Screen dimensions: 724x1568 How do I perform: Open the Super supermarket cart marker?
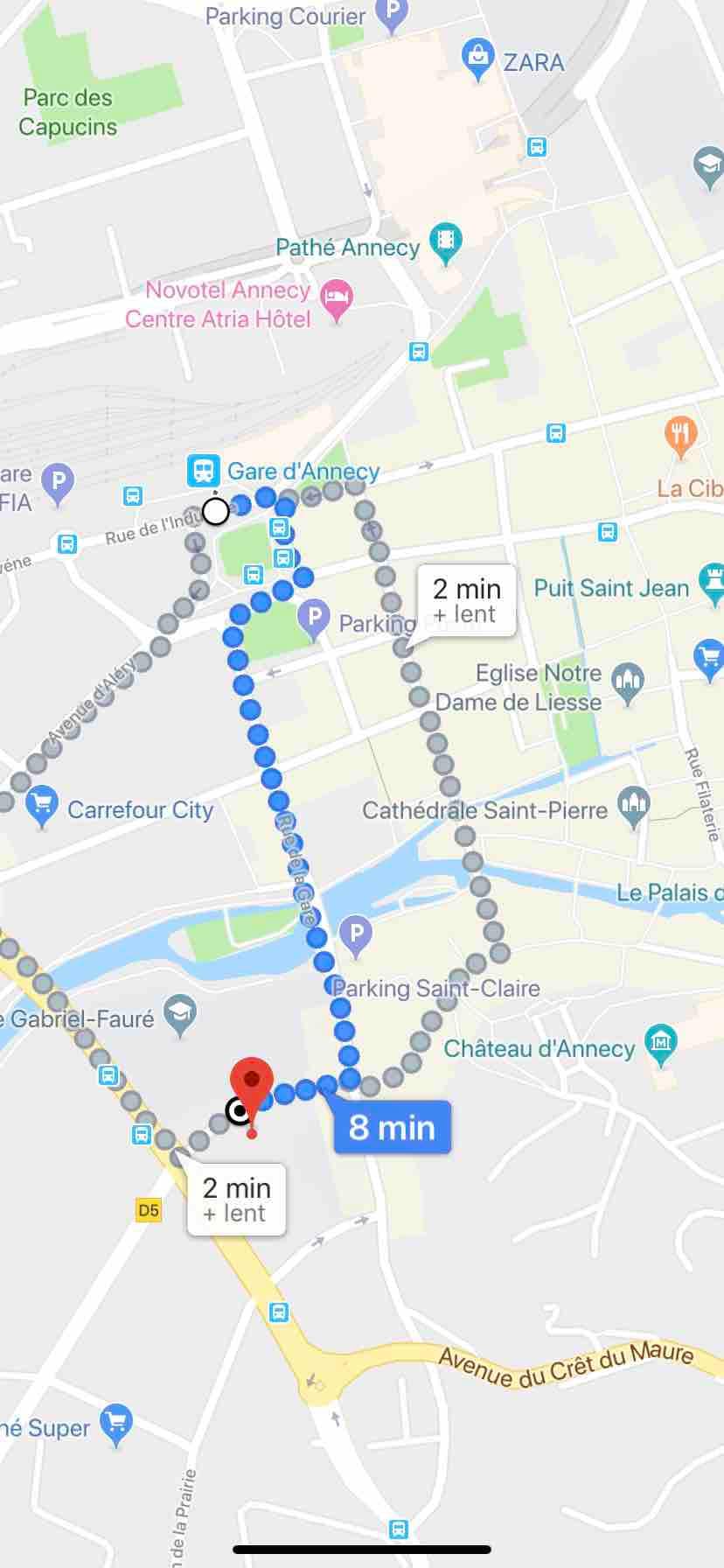115,1425
